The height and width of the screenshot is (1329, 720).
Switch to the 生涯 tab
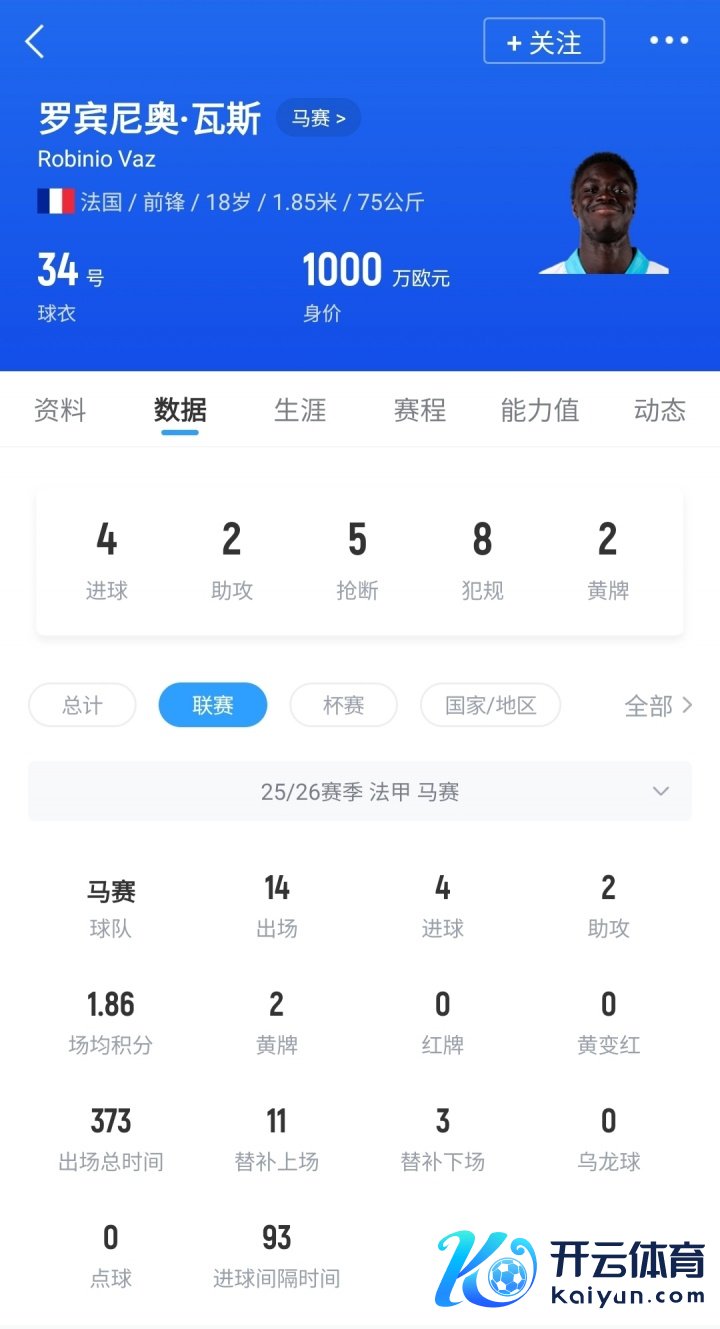pyautogui.click(x=300, y=410)
